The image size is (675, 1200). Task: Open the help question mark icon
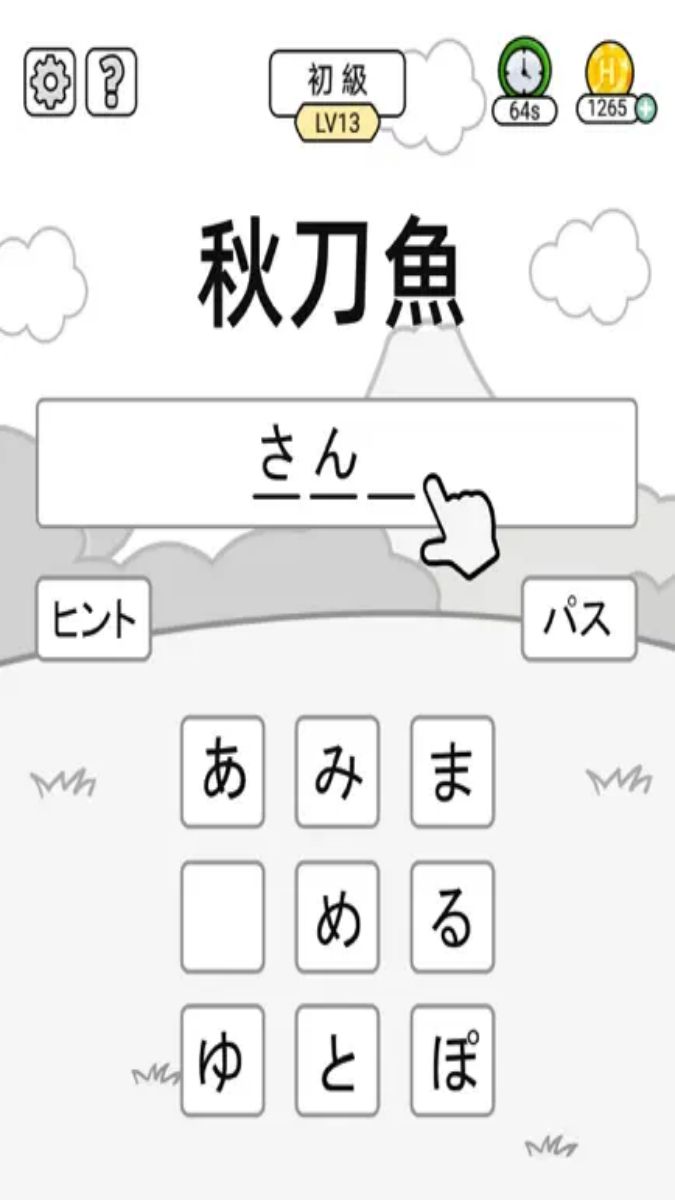[111, 82]
